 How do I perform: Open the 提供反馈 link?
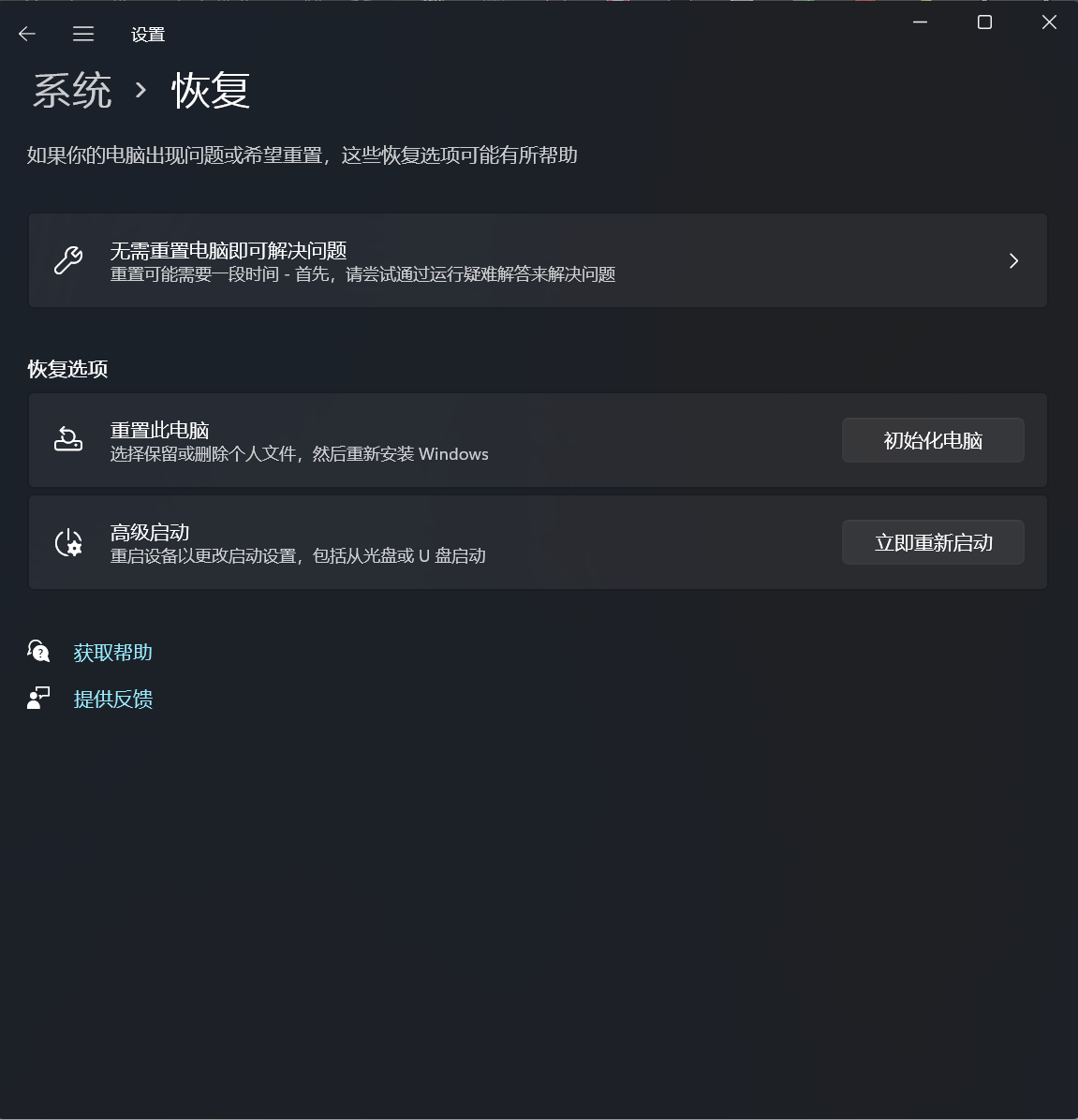coord(112,700)
